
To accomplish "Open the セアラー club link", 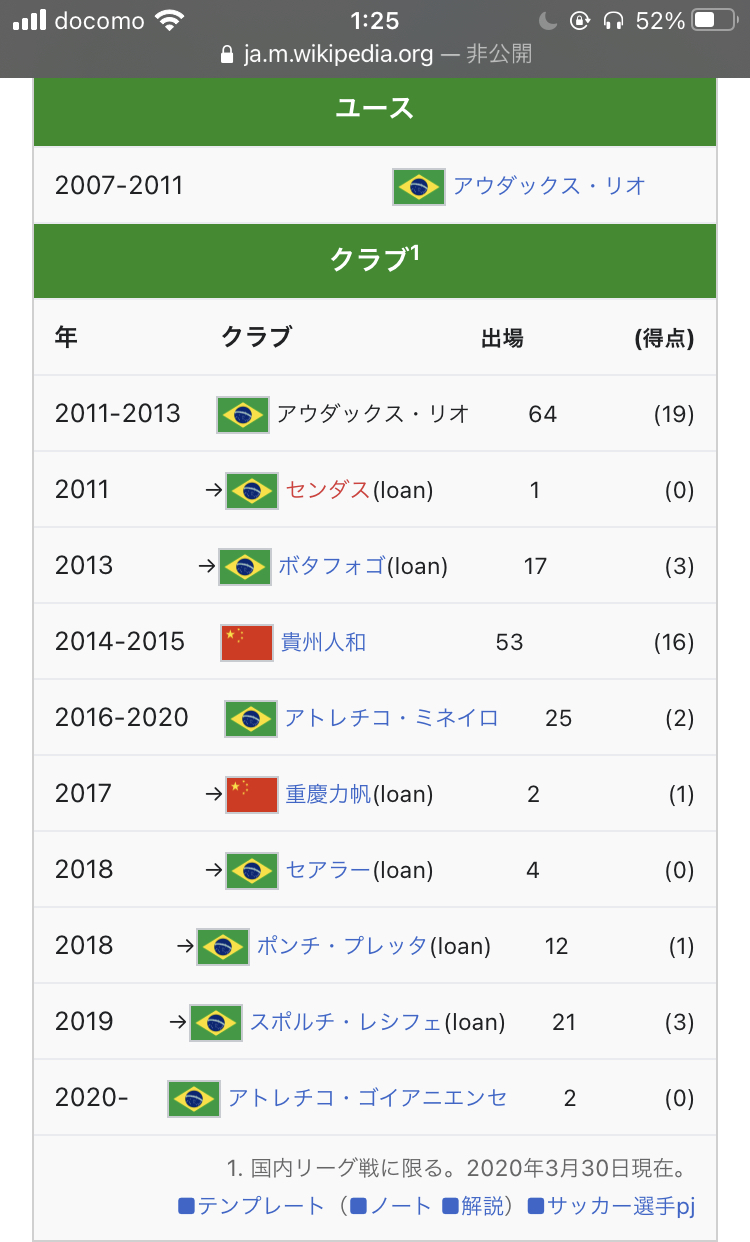I will pyautogui.click(x=328, y=870).
